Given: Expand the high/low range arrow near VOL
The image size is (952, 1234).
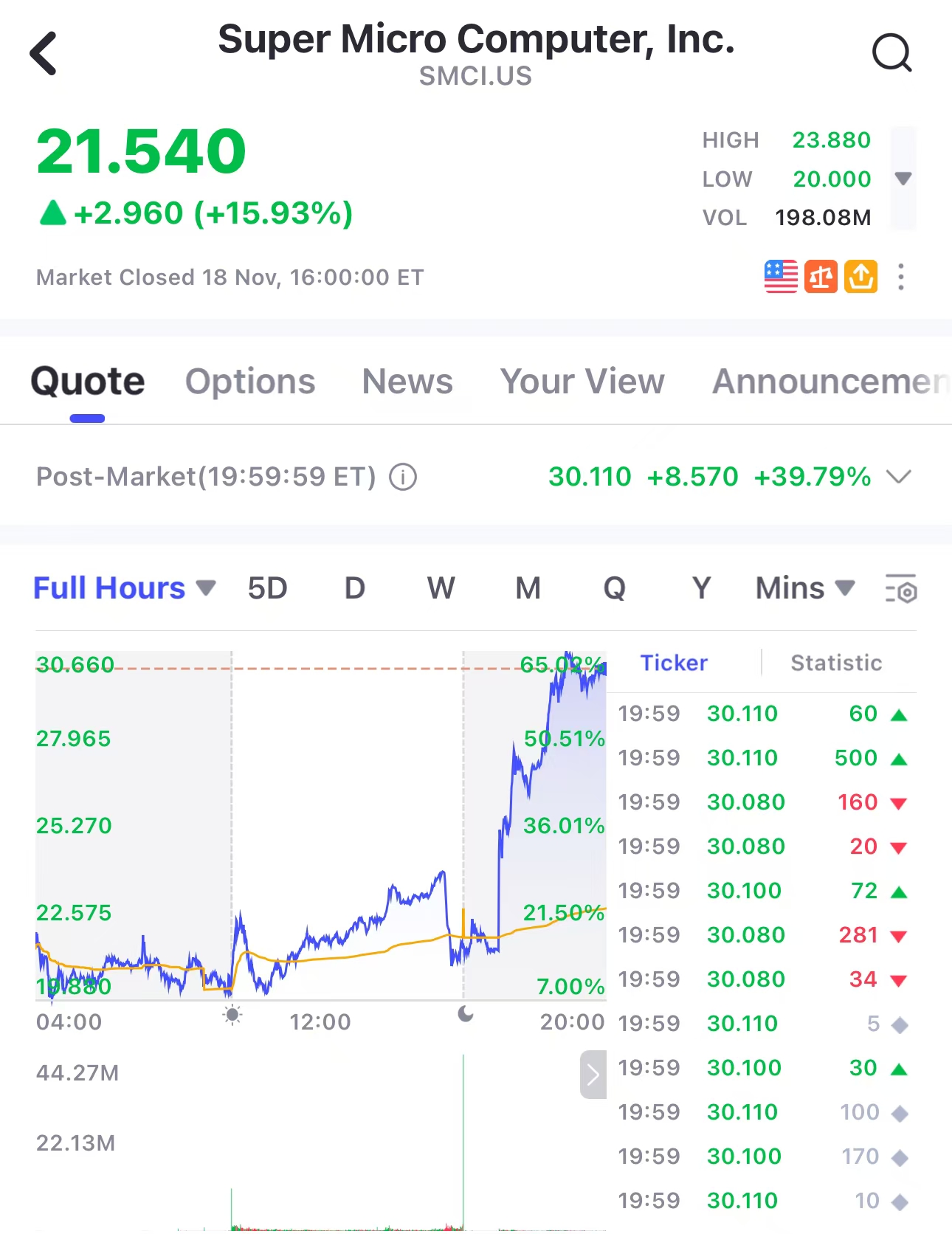Looking at the screenshot, I should (x=903, y=178).
